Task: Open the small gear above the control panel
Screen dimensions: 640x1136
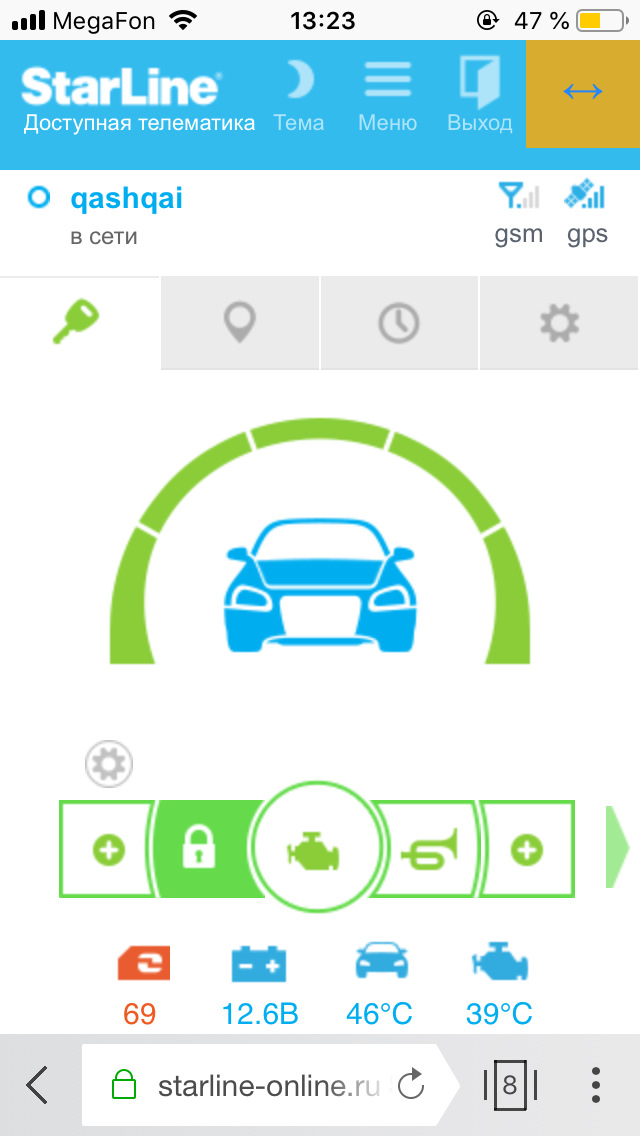Action: [x=109, y=765]
